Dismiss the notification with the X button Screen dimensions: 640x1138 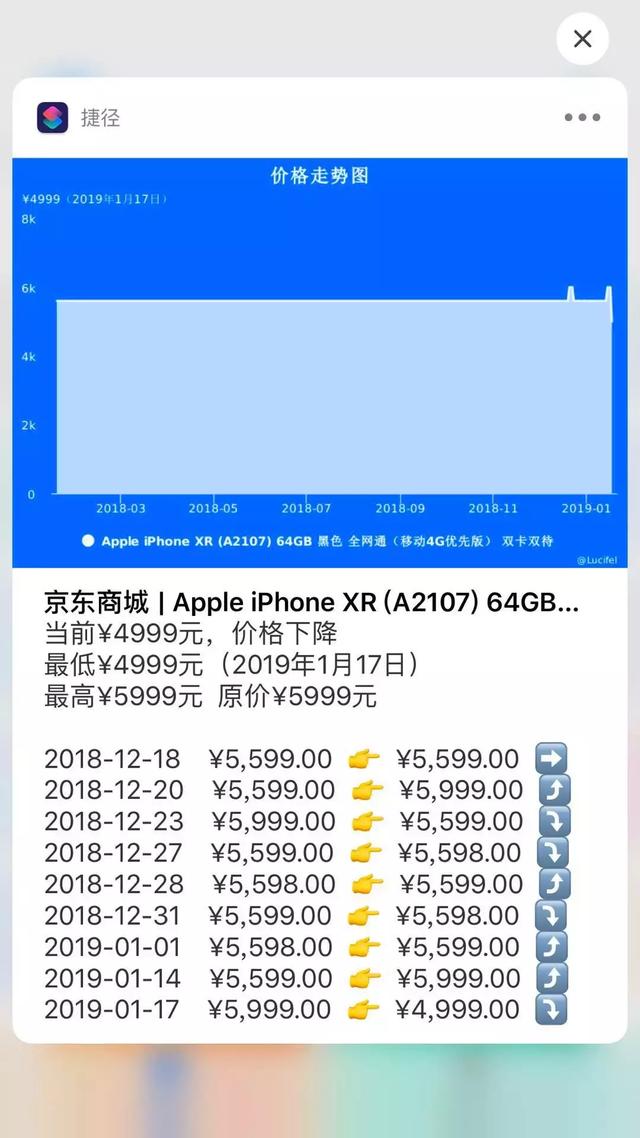click(583, 38)
